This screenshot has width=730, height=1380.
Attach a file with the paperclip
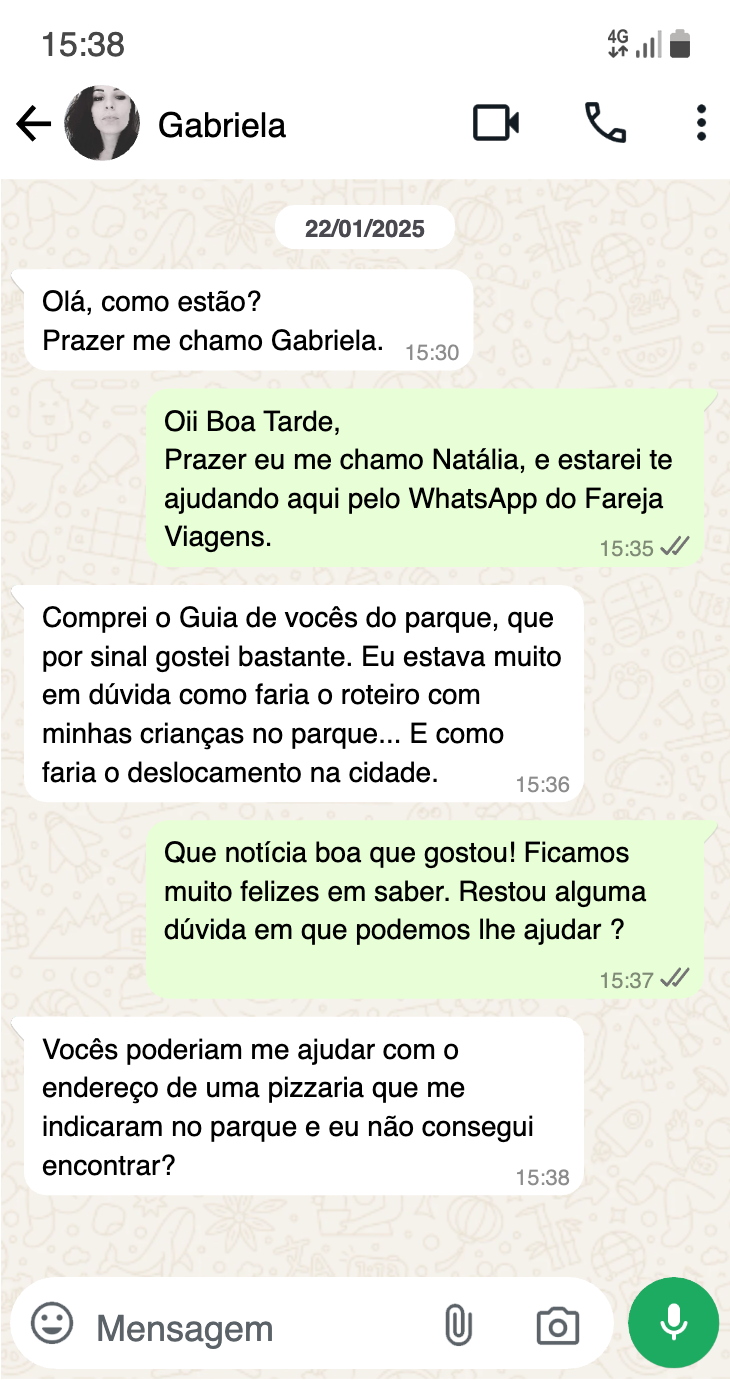coord(457,1326)
